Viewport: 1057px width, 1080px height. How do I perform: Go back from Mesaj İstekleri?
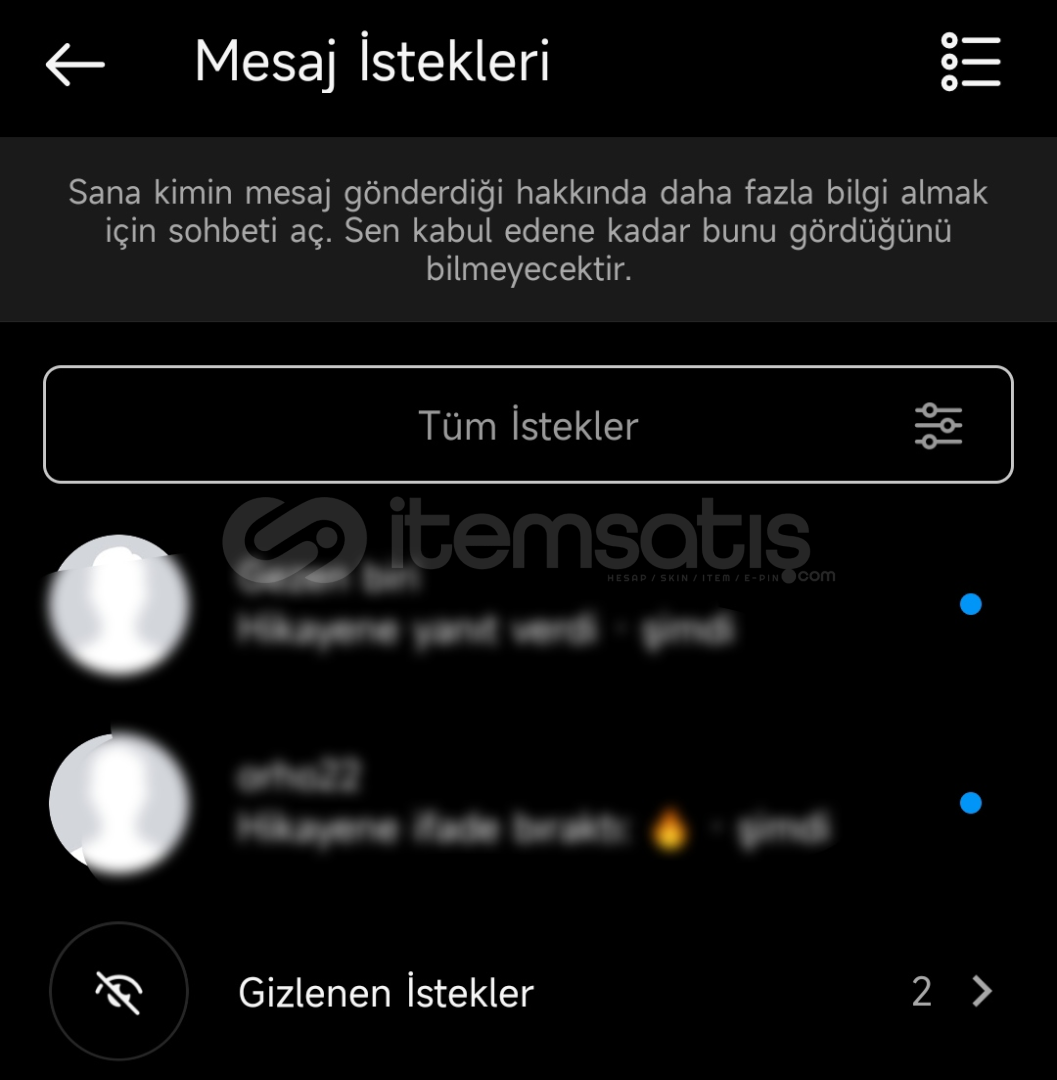click(x=75, y=65)
